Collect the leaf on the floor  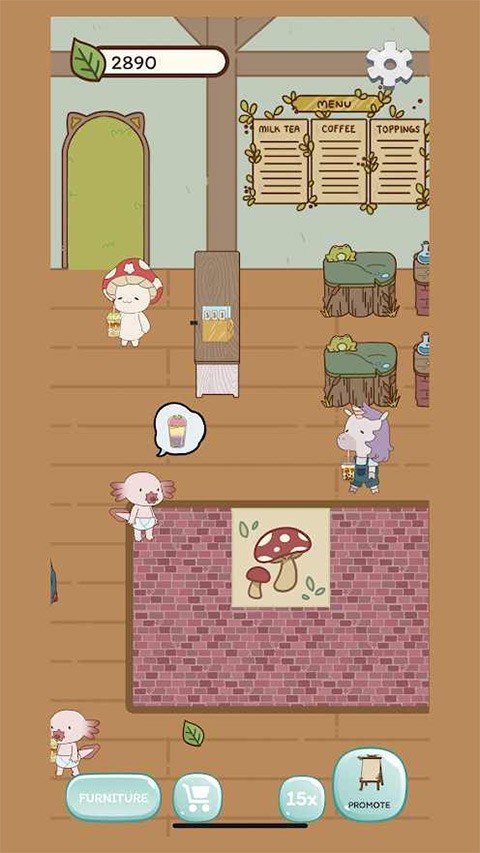pos(193,733)
